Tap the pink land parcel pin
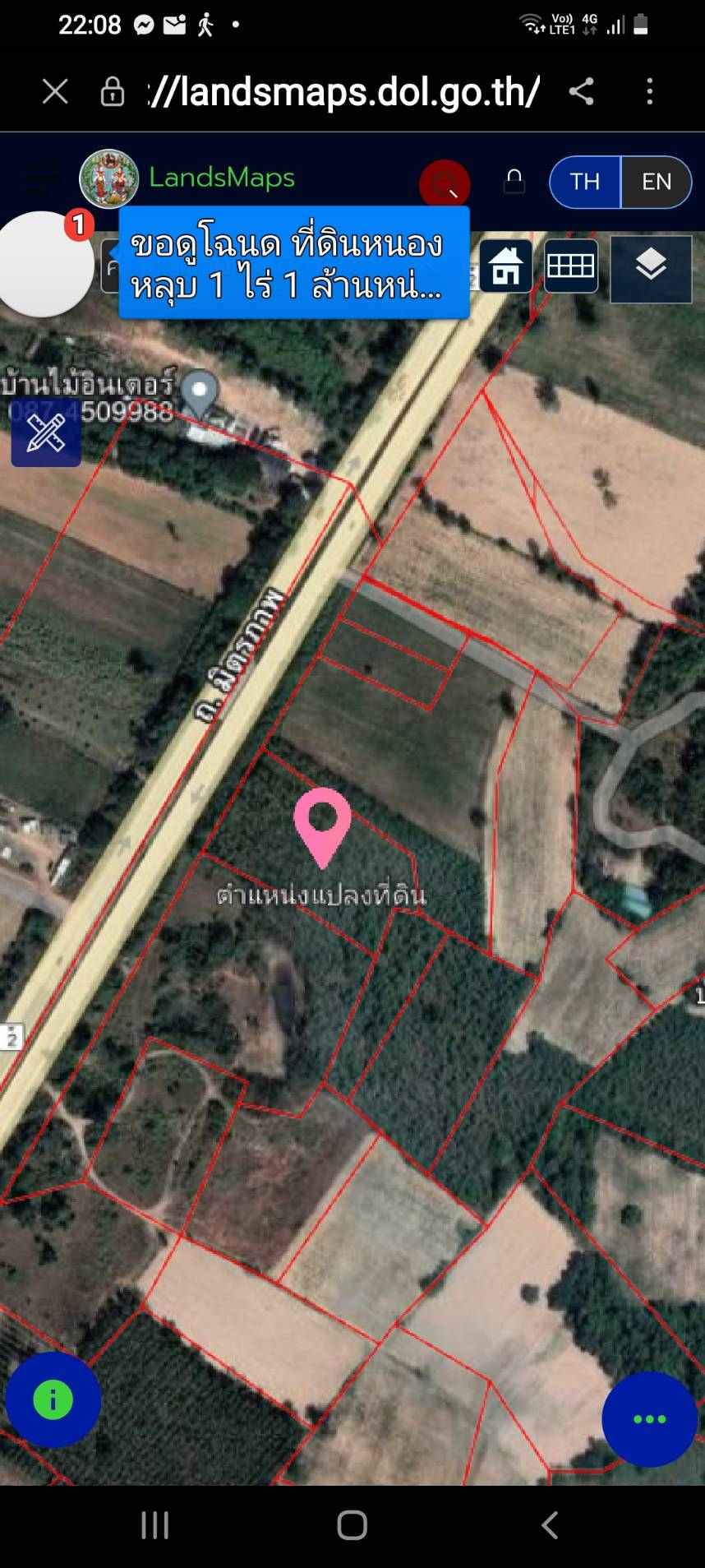This screenshot has width=705, height=1568. coord(323,824)
